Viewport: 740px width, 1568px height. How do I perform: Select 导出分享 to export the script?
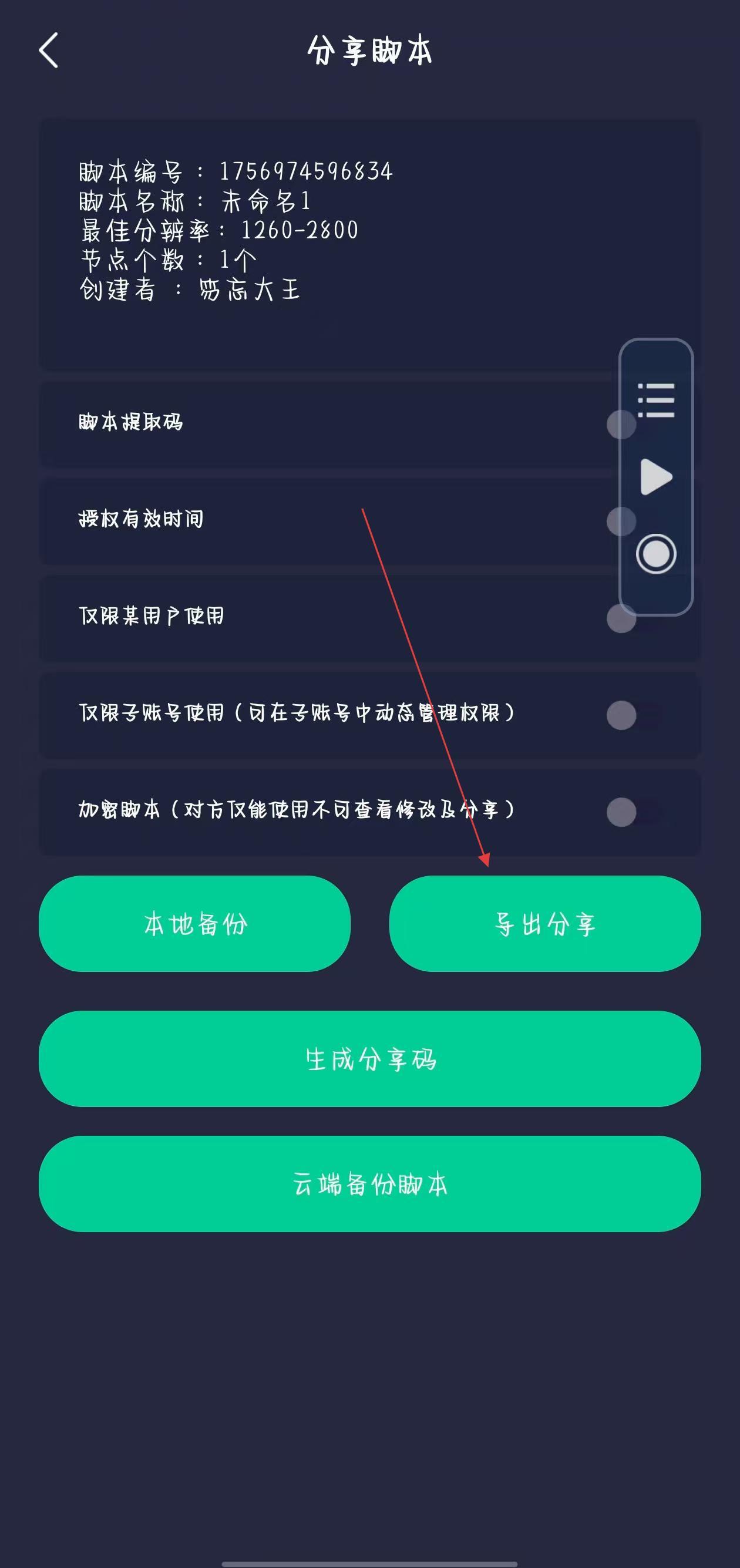544,924
